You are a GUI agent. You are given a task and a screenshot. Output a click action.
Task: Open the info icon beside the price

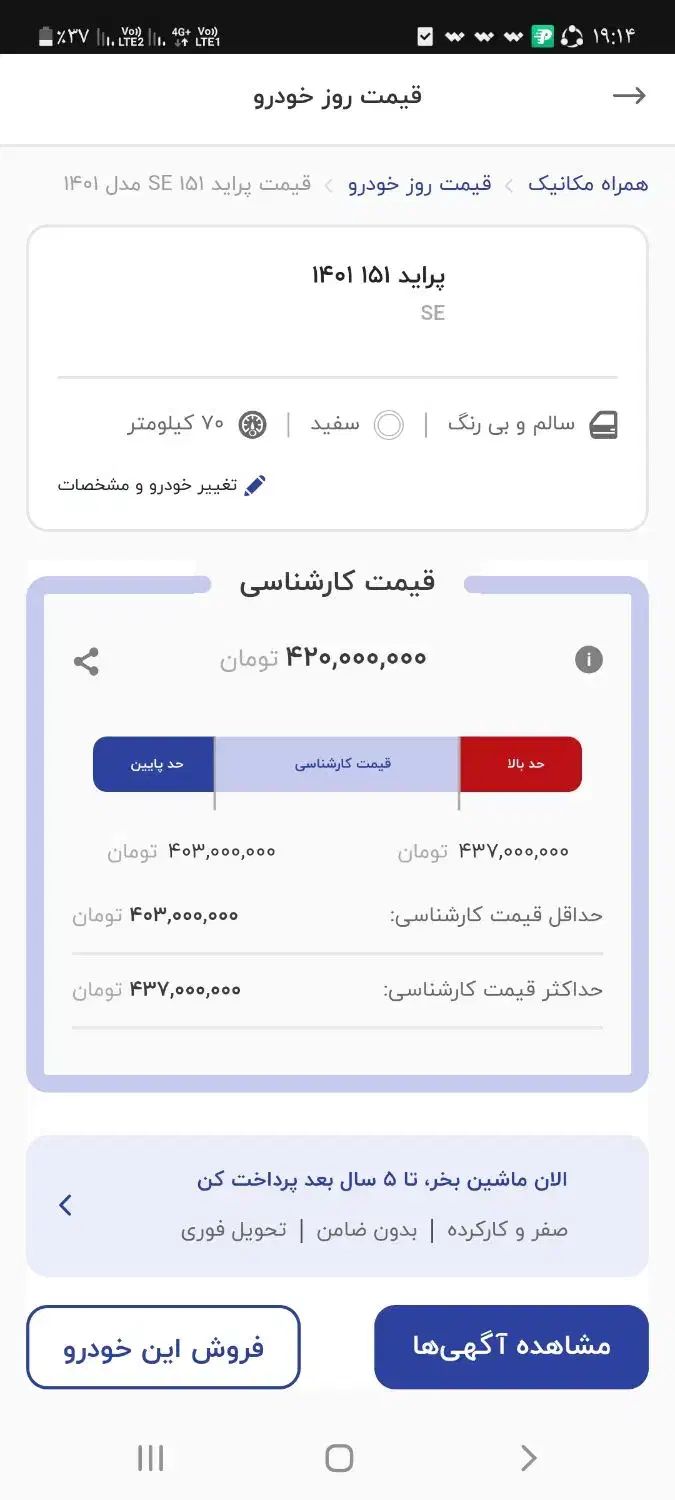tap(589, 660)
